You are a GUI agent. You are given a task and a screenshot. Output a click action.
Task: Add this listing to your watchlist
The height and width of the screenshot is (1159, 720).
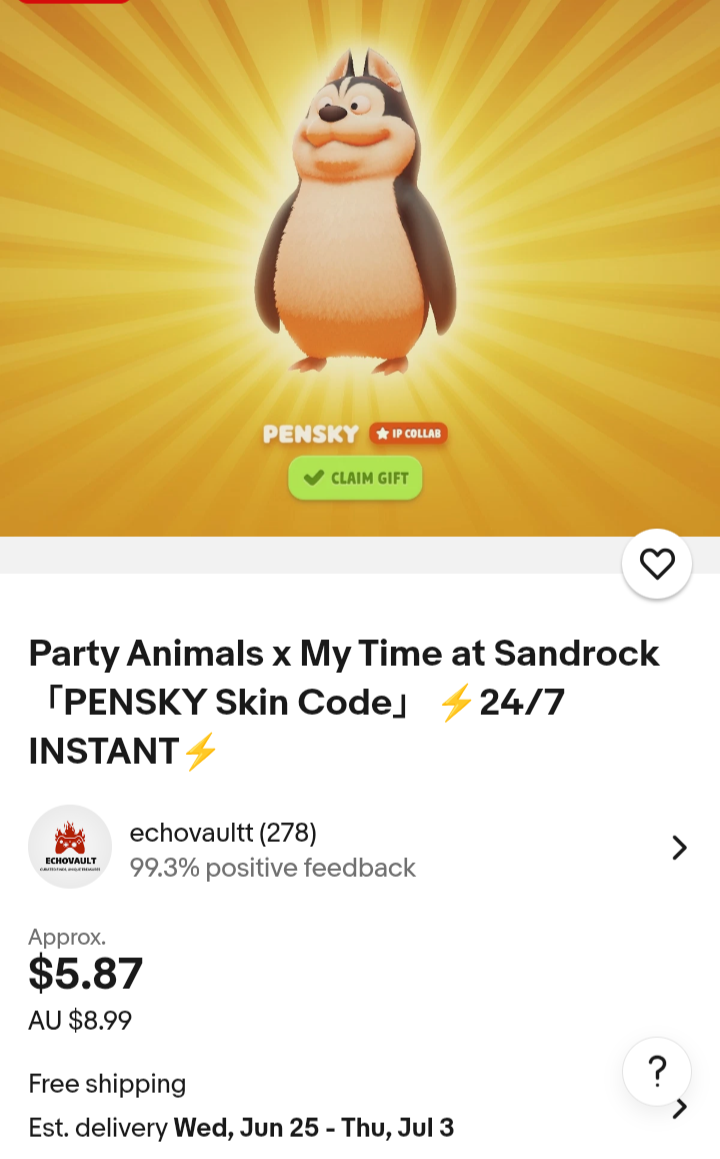click(x=656, y=565)
